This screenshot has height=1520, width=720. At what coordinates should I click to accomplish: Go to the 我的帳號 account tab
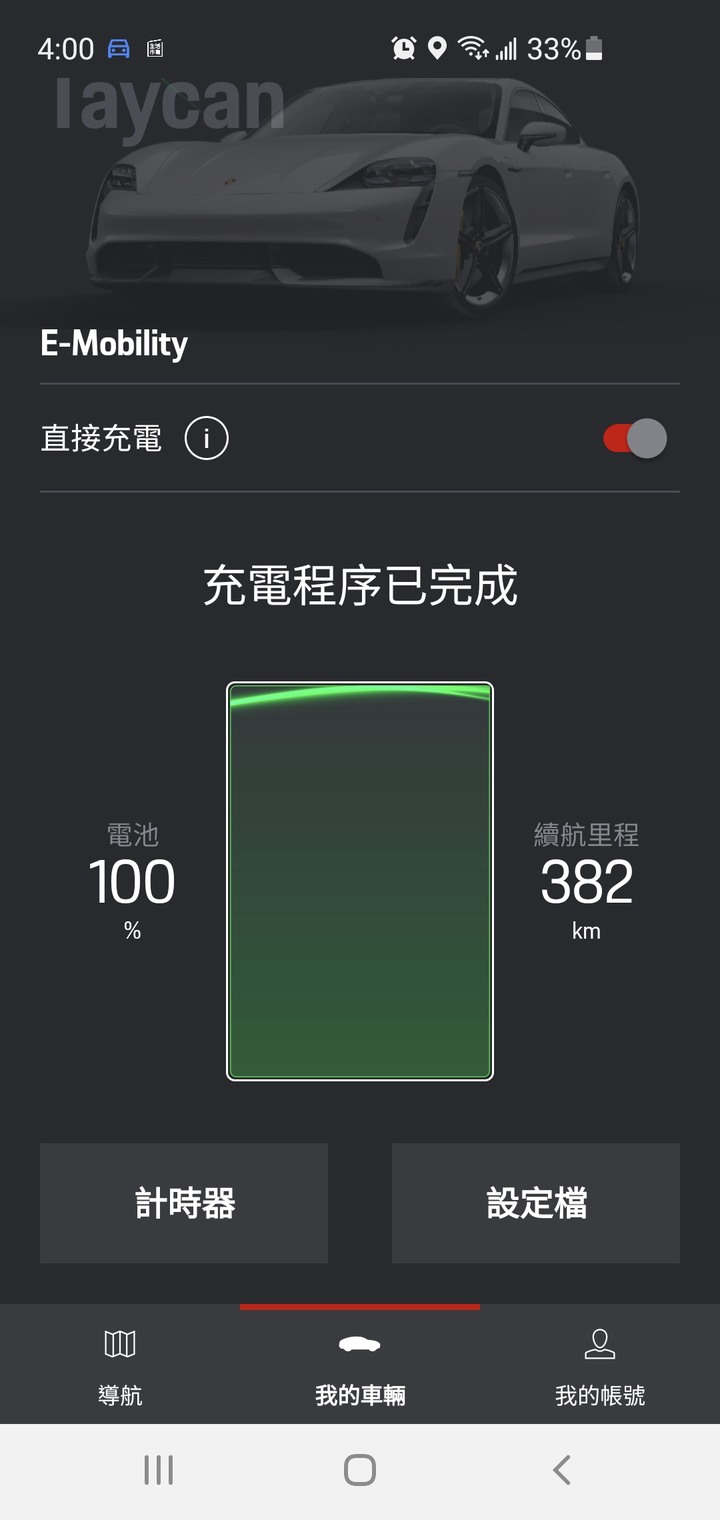[x=600, y=1366]
